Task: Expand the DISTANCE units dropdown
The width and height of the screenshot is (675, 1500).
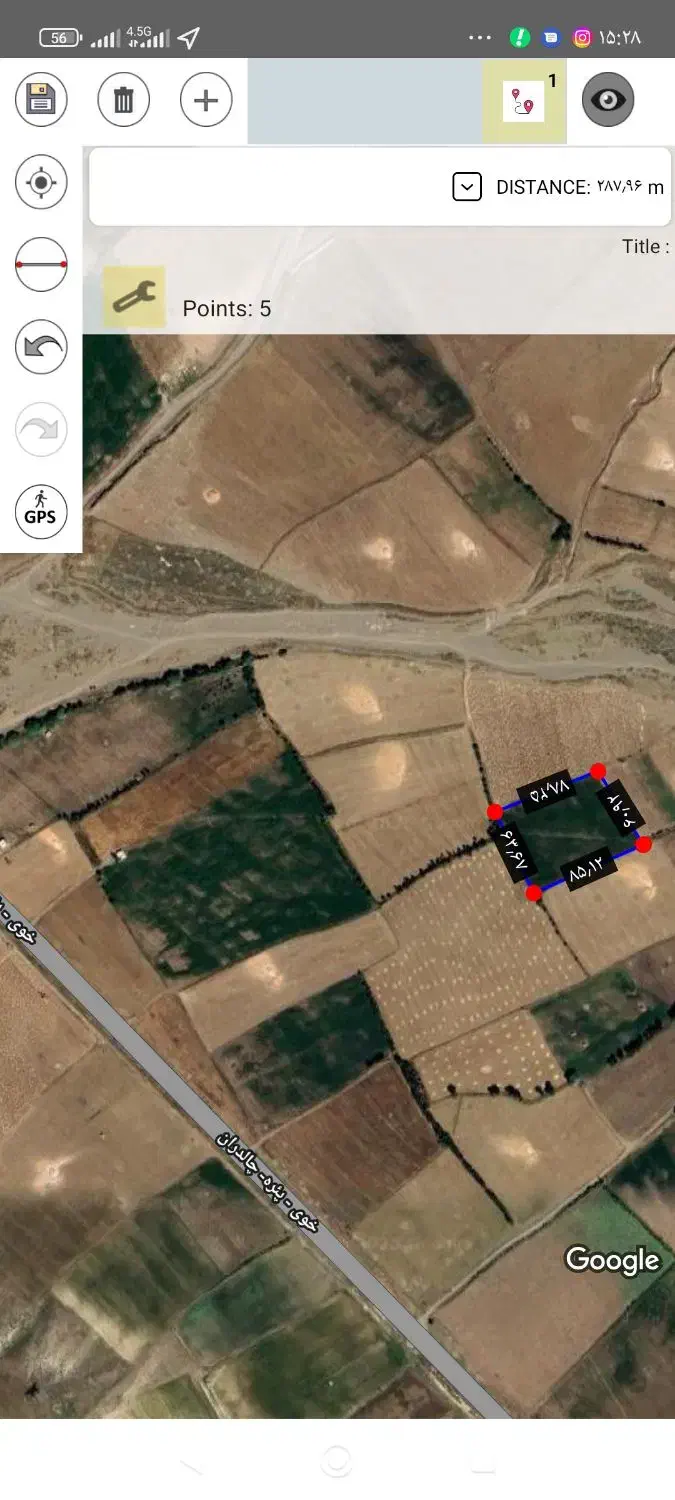Action: click(467, 187)
